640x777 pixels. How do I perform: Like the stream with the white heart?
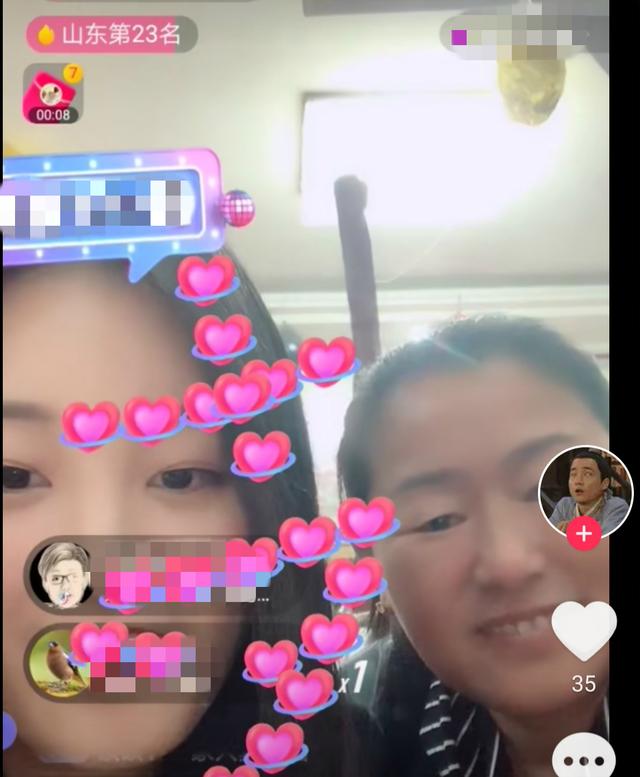[x=584, y=630]
